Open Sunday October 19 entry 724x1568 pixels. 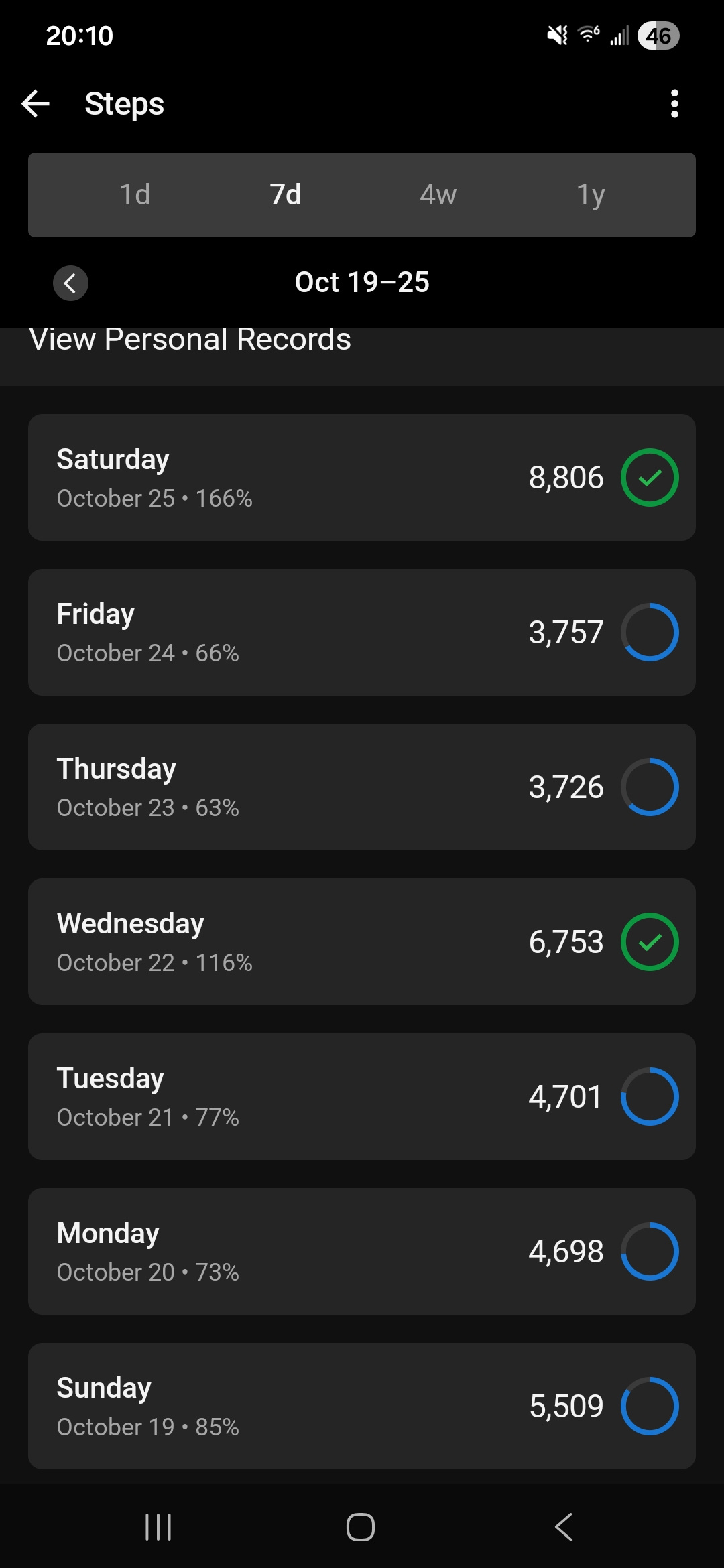point(362,1407)
